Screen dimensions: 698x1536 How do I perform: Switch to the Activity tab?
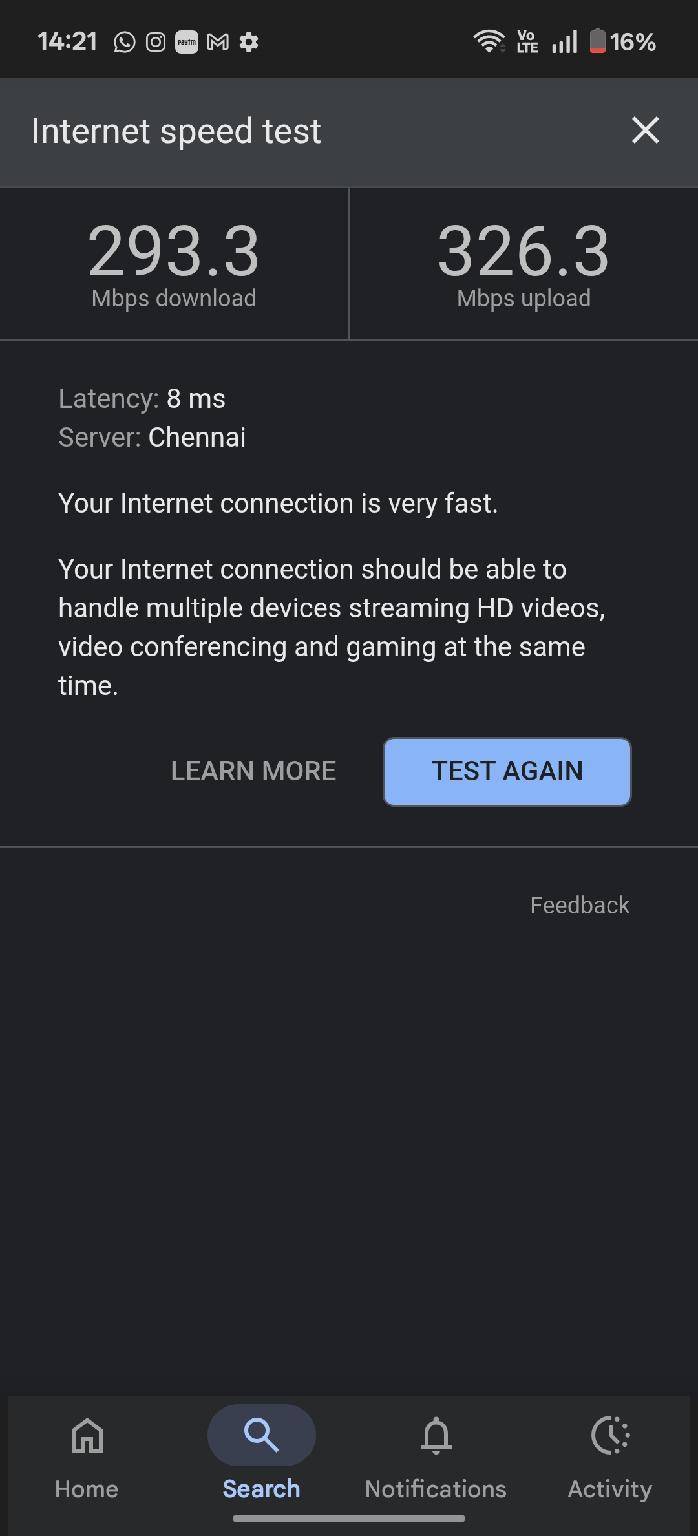click(x=609, y=1456)
